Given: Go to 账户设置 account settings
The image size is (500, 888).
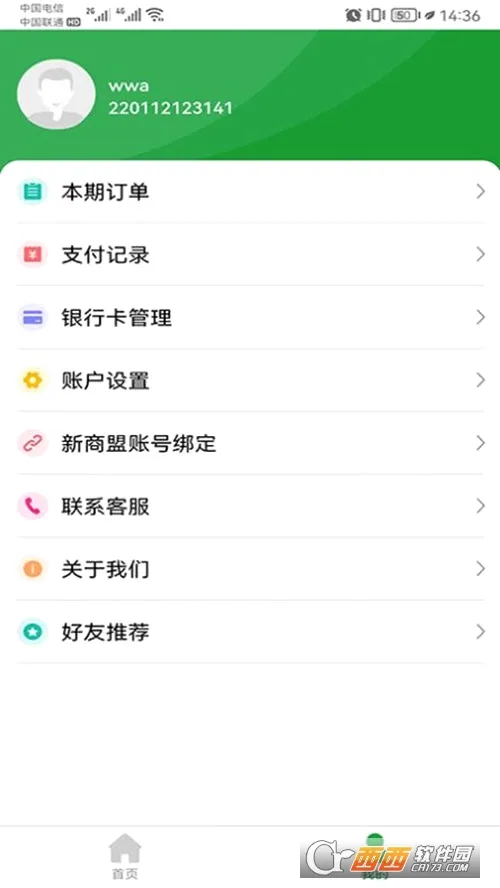Looking at the screenshot, I should click(x=250, y=381).
